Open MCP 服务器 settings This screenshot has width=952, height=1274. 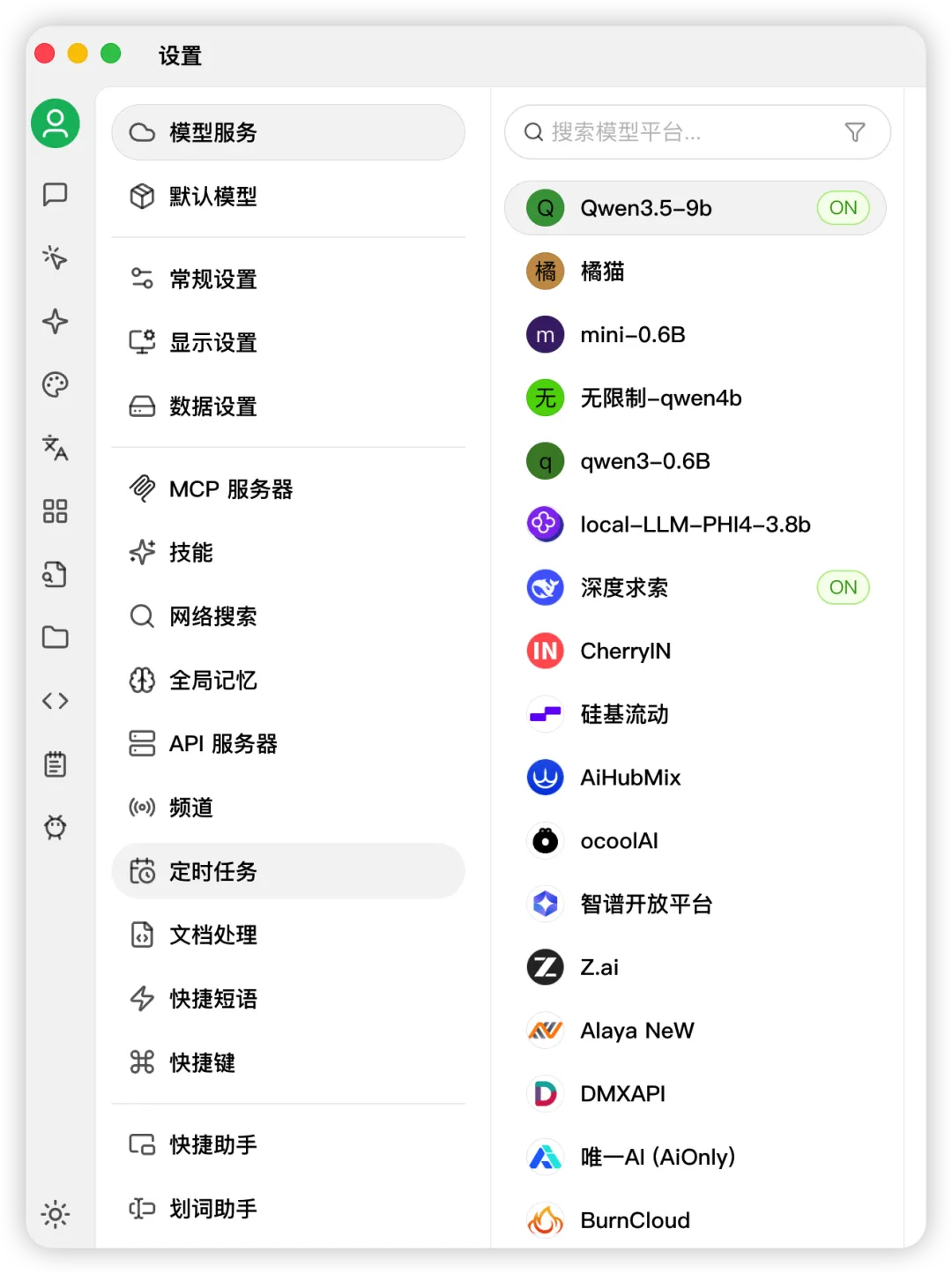click(288, 488)
